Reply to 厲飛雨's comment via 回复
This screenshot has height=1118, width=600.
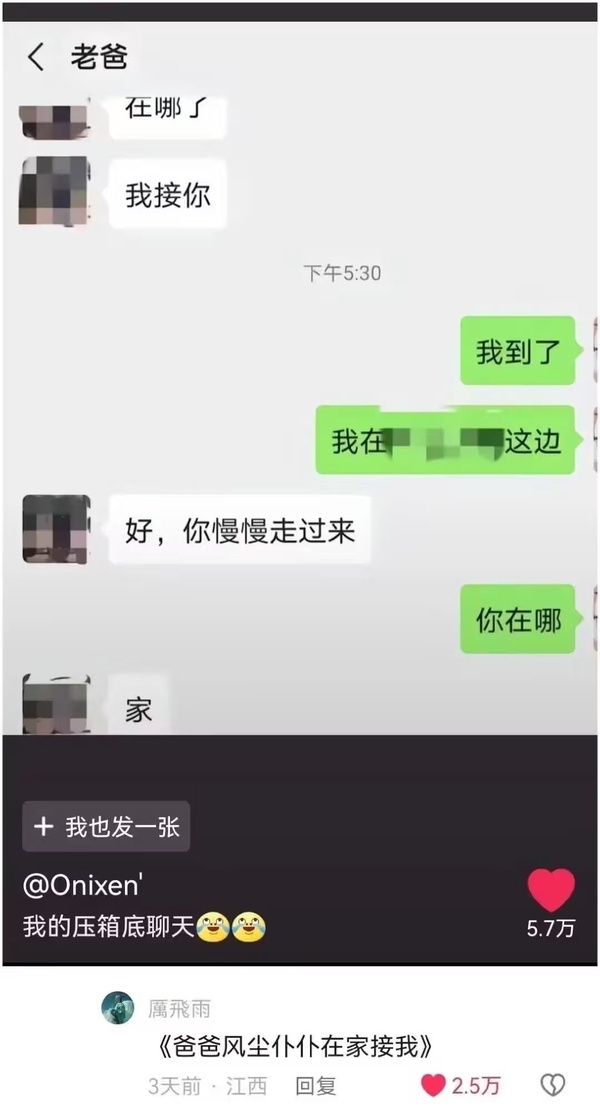(315, 1086)
